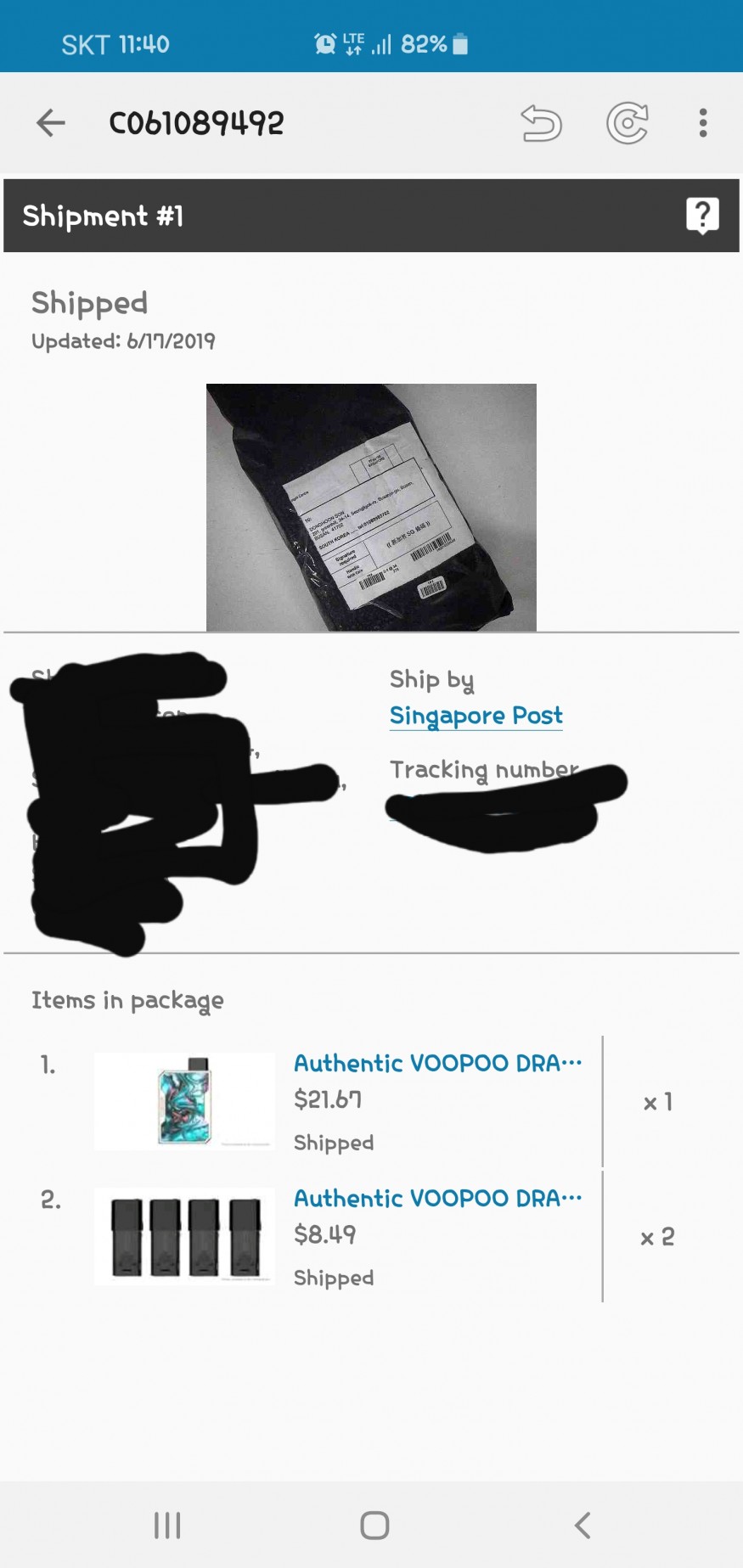Open the Singapore Post carrier link
Viewport: 743px width, 1568px height.
point(476,716)
